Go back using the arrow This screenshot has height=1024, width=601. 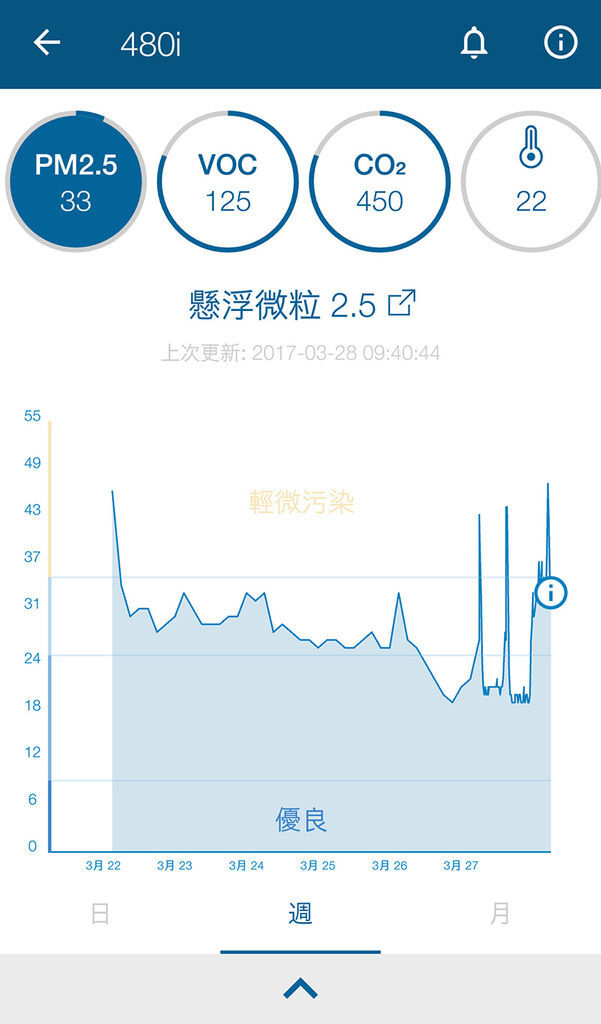click(47, 43)
